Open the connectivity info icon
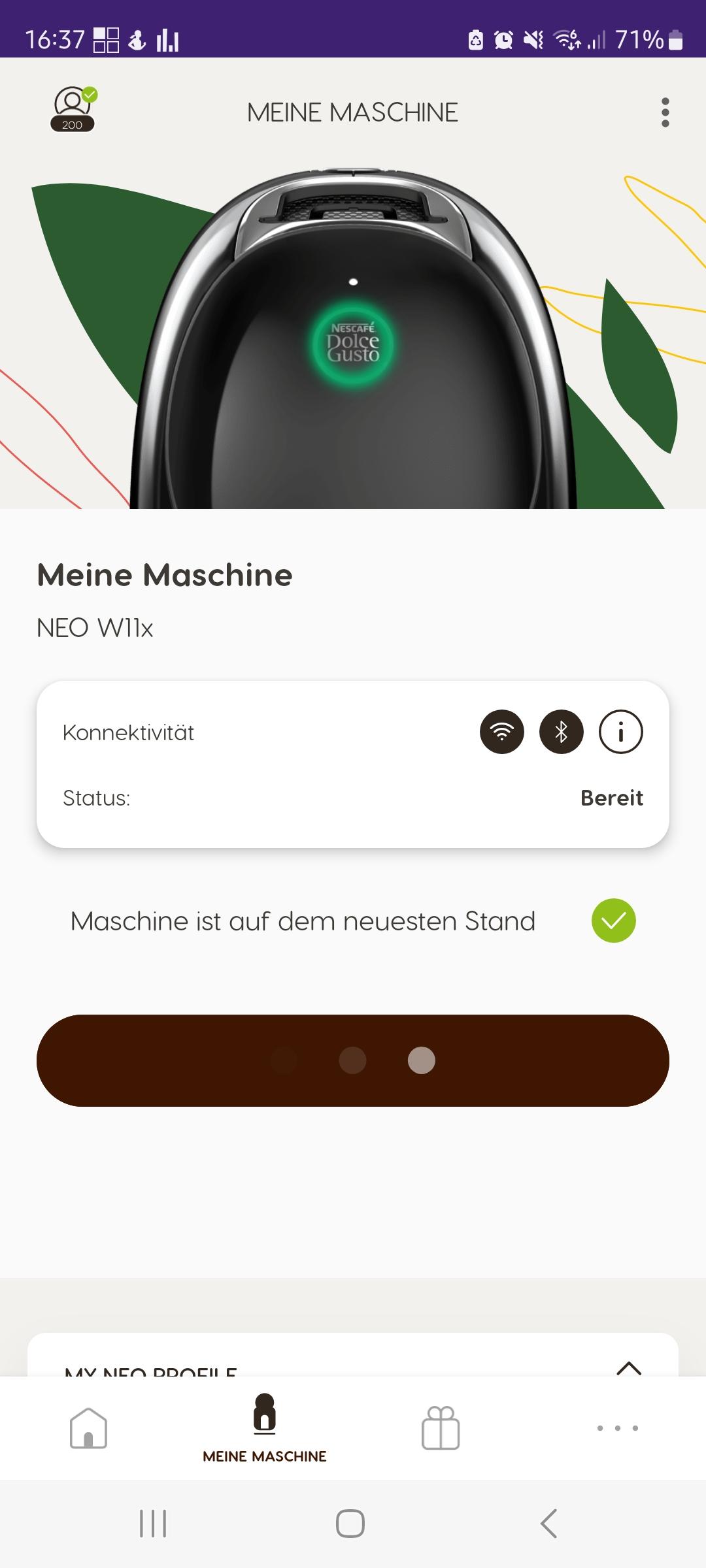This screenshot has width=706, height=1568. pyautogui.click(x=620, y=732)
